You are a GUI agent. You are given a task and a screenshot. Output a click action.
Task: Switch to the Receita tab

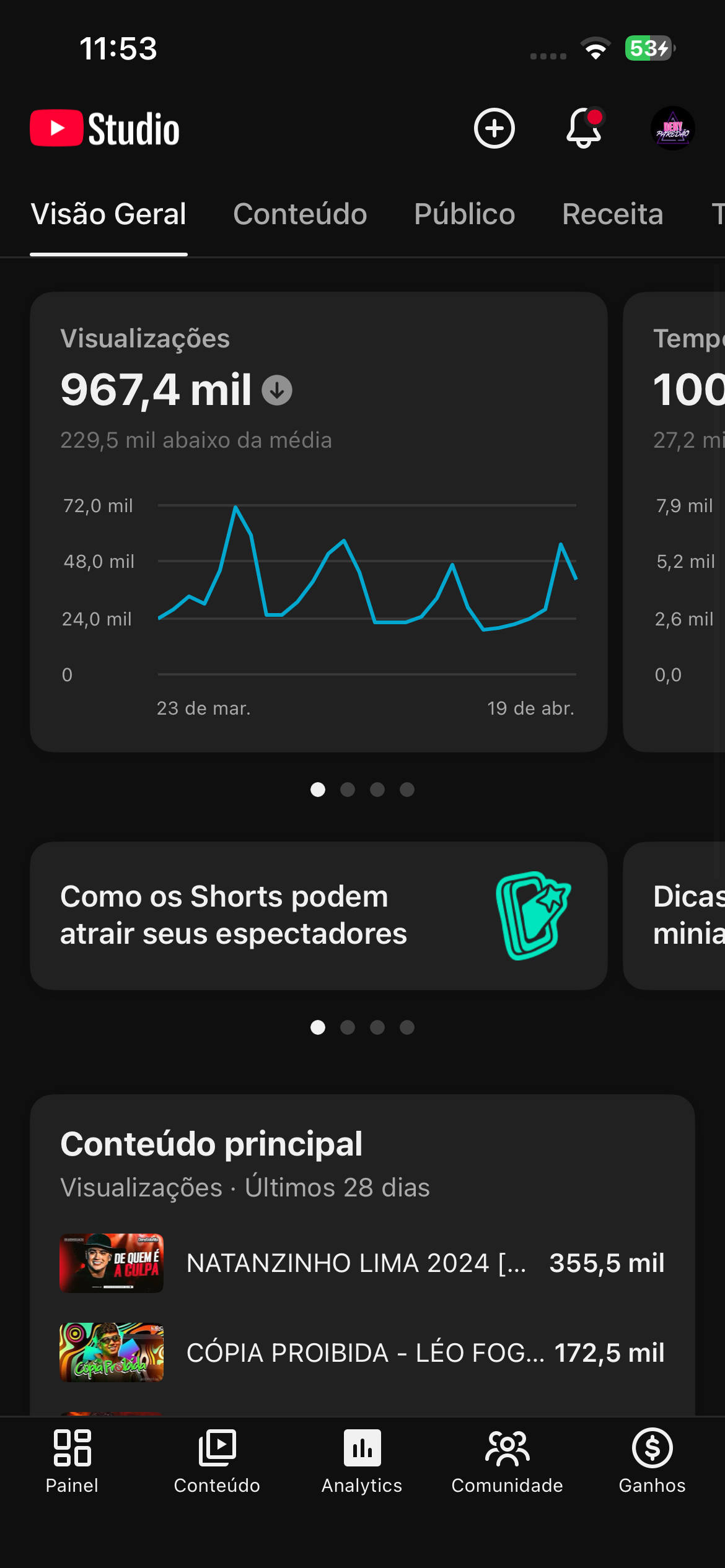[612, 214]
